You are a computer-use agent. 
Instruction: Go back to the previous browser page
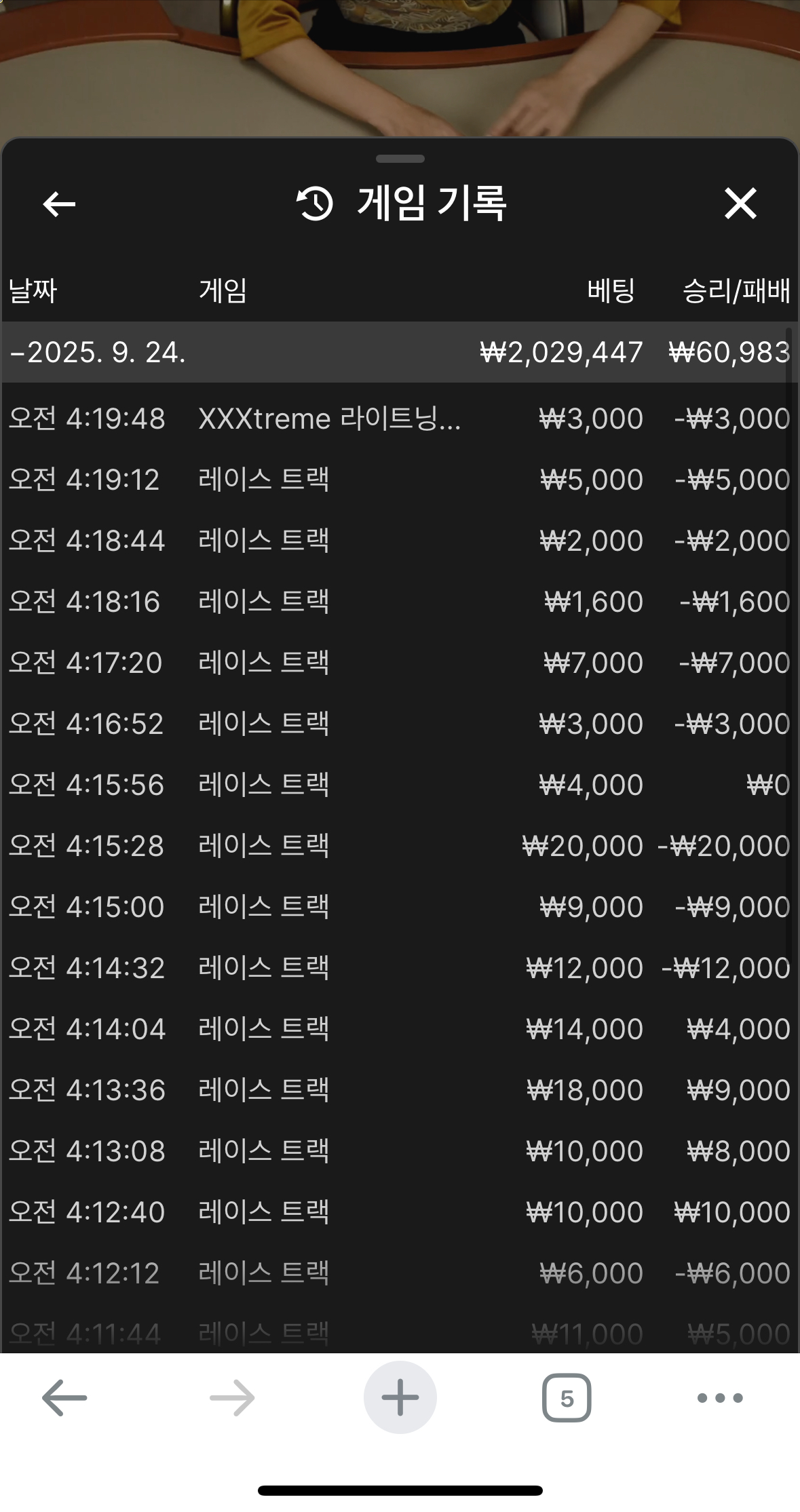(64, 1398)
